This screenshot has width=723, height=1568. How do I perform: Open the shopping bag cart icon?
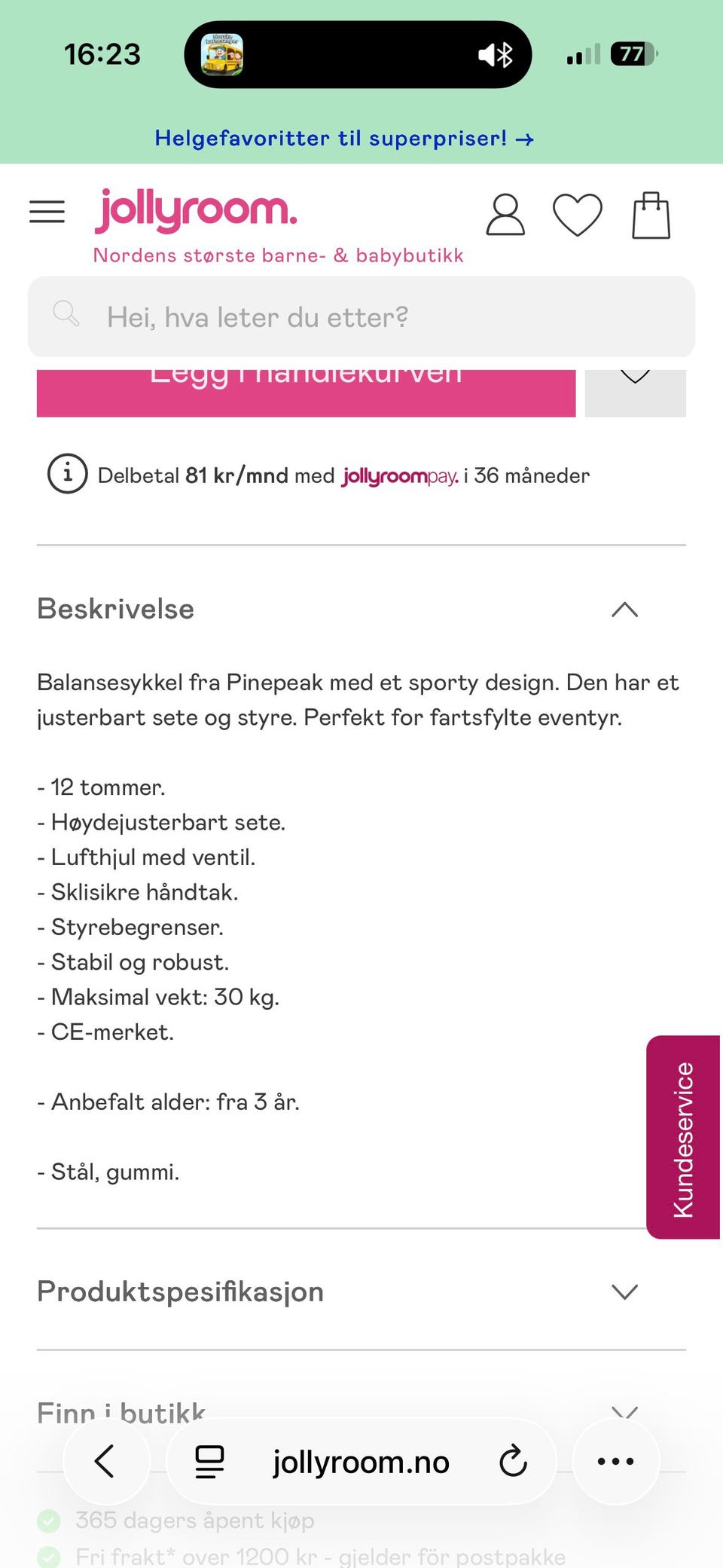click(x=651, y=215)
